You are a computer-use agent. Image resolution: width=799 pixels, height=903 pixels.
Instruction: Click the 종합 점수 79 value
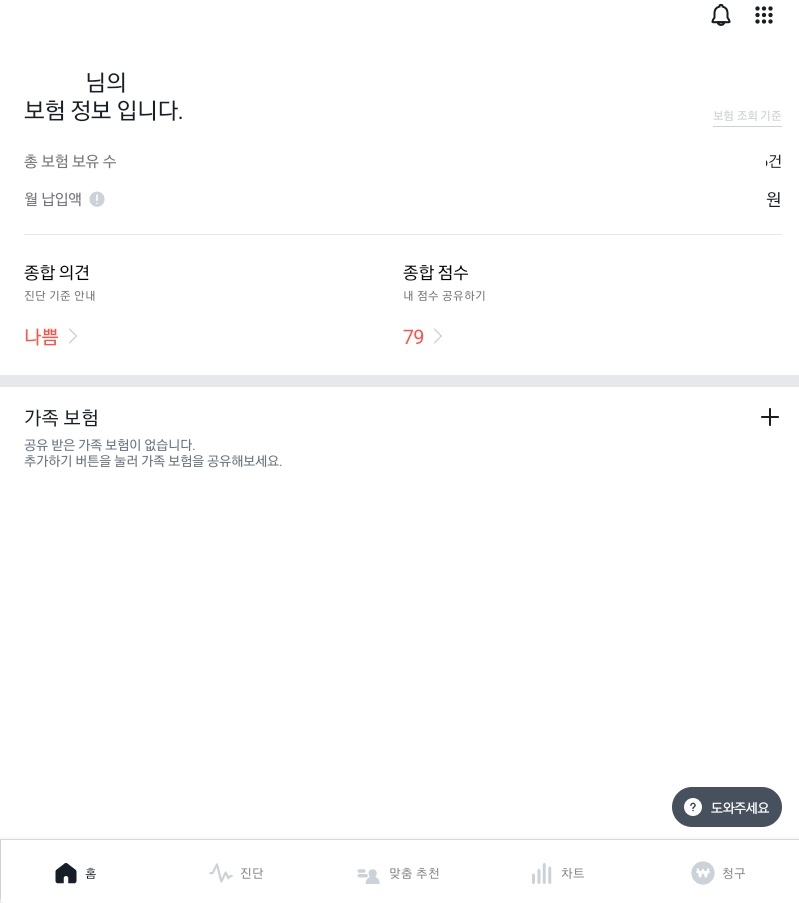413,336
